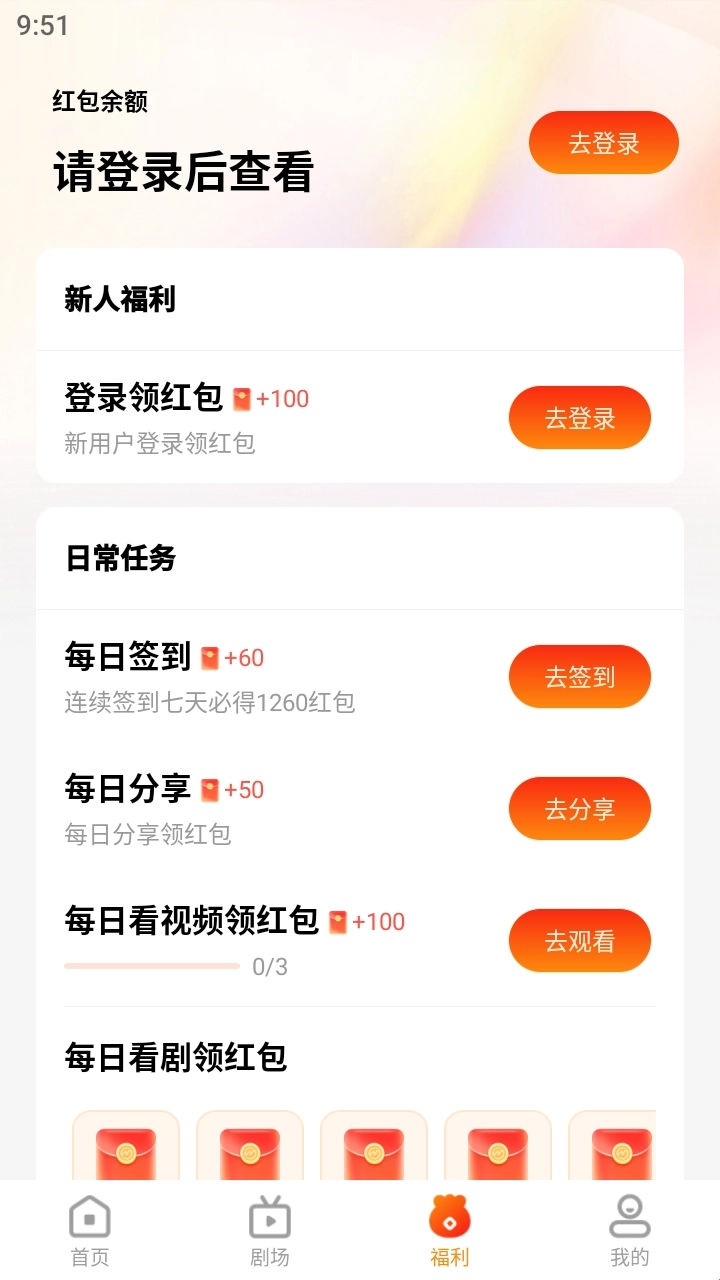Select the 剧场 theater icon
The image size is (720, 1280).
coord(268,1217)
